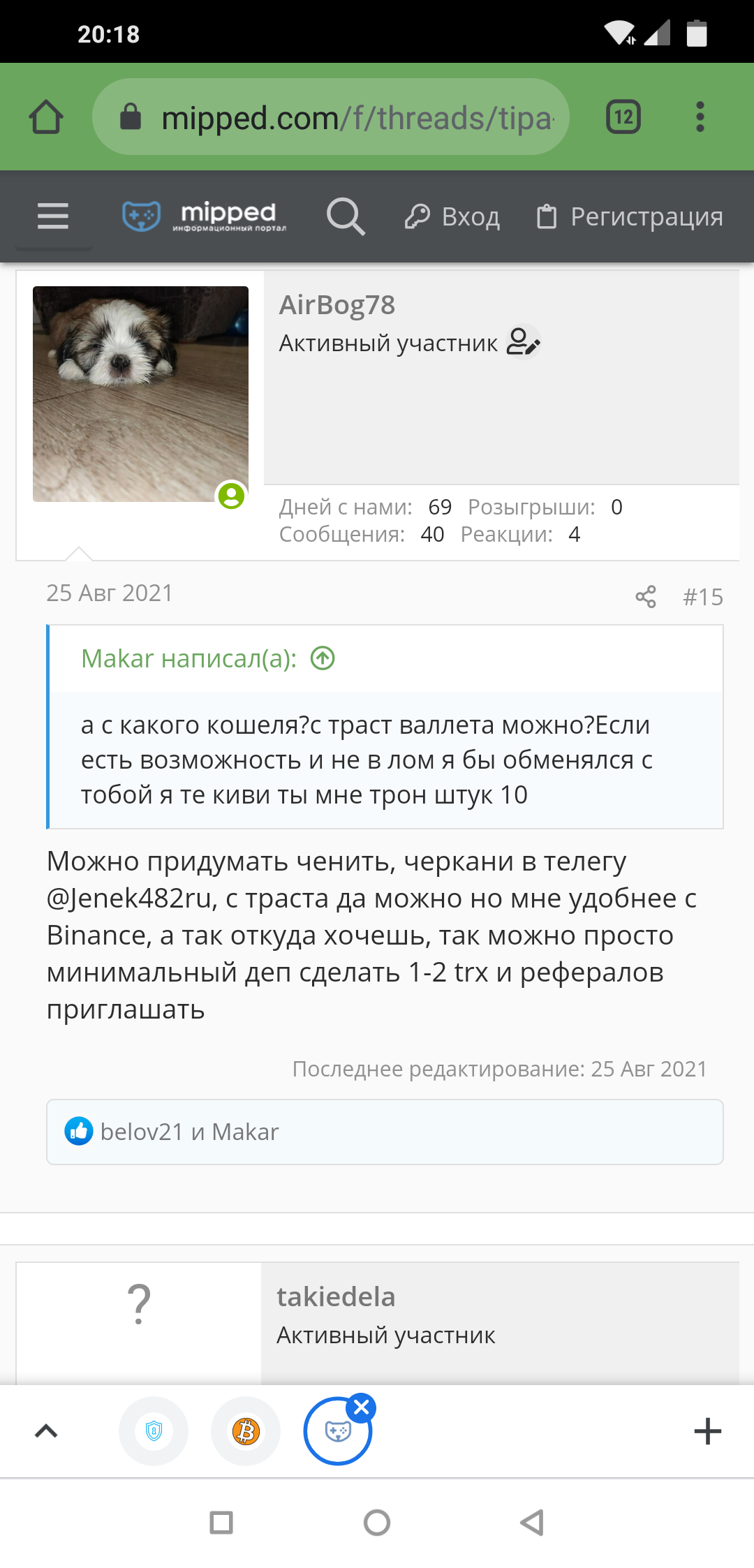Open takiedela's profile

336,1297
